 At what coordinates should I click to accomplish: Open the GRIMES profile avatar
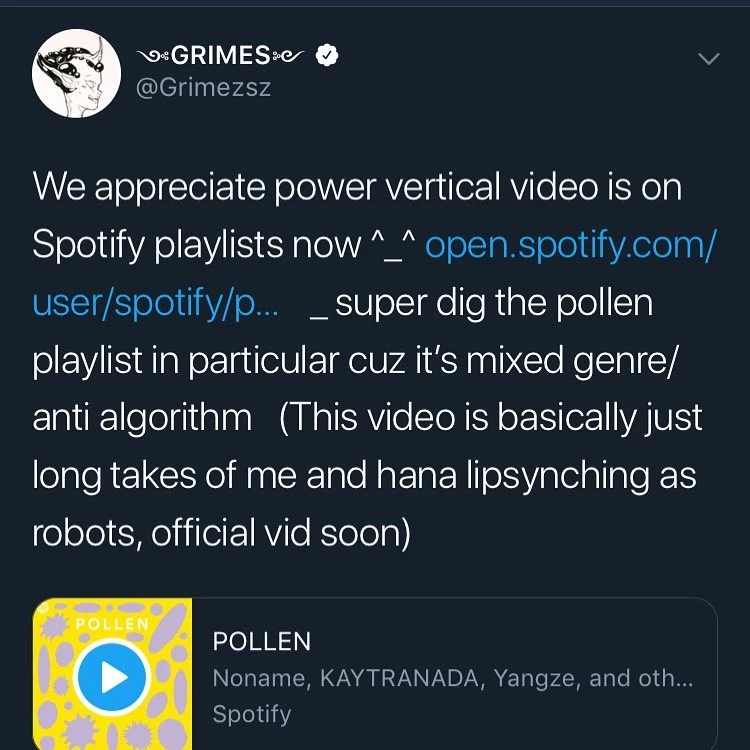[x=77, y=73]
